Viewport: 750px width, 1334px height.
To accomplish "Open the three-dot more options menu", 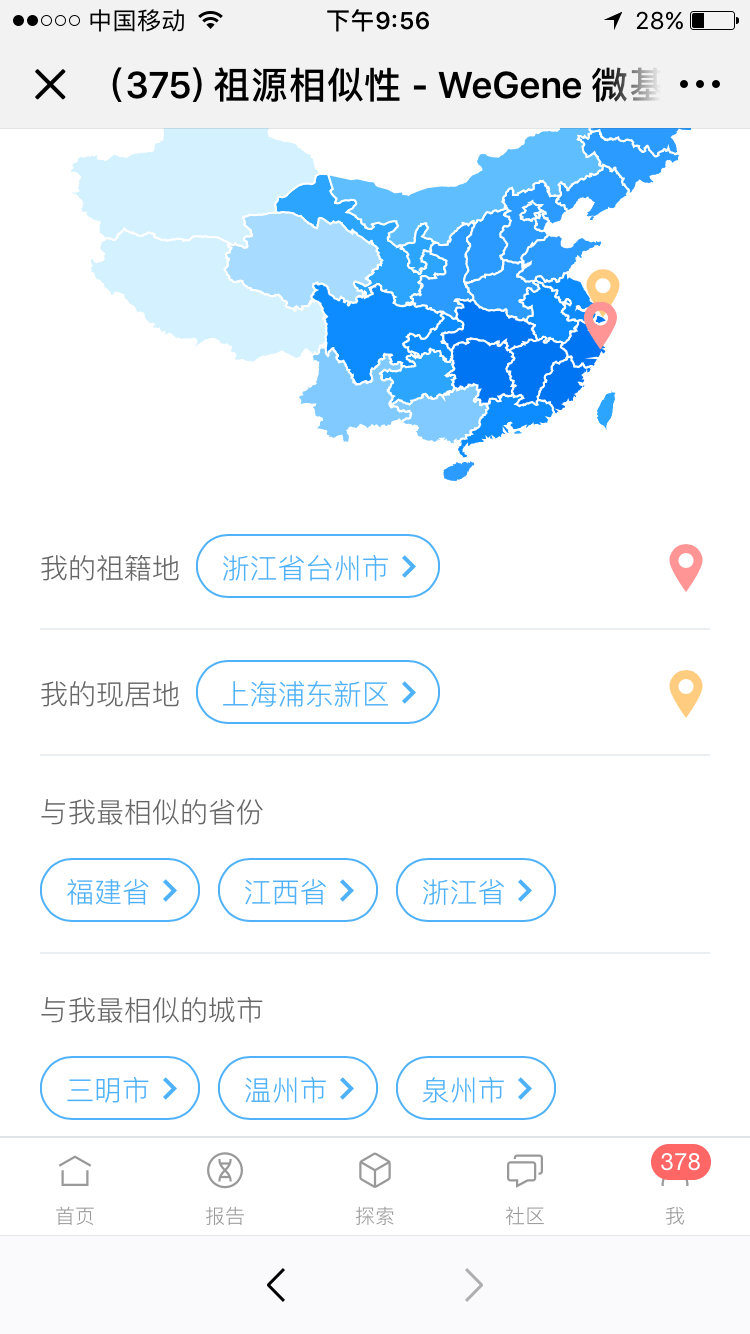I will point(700,85).
